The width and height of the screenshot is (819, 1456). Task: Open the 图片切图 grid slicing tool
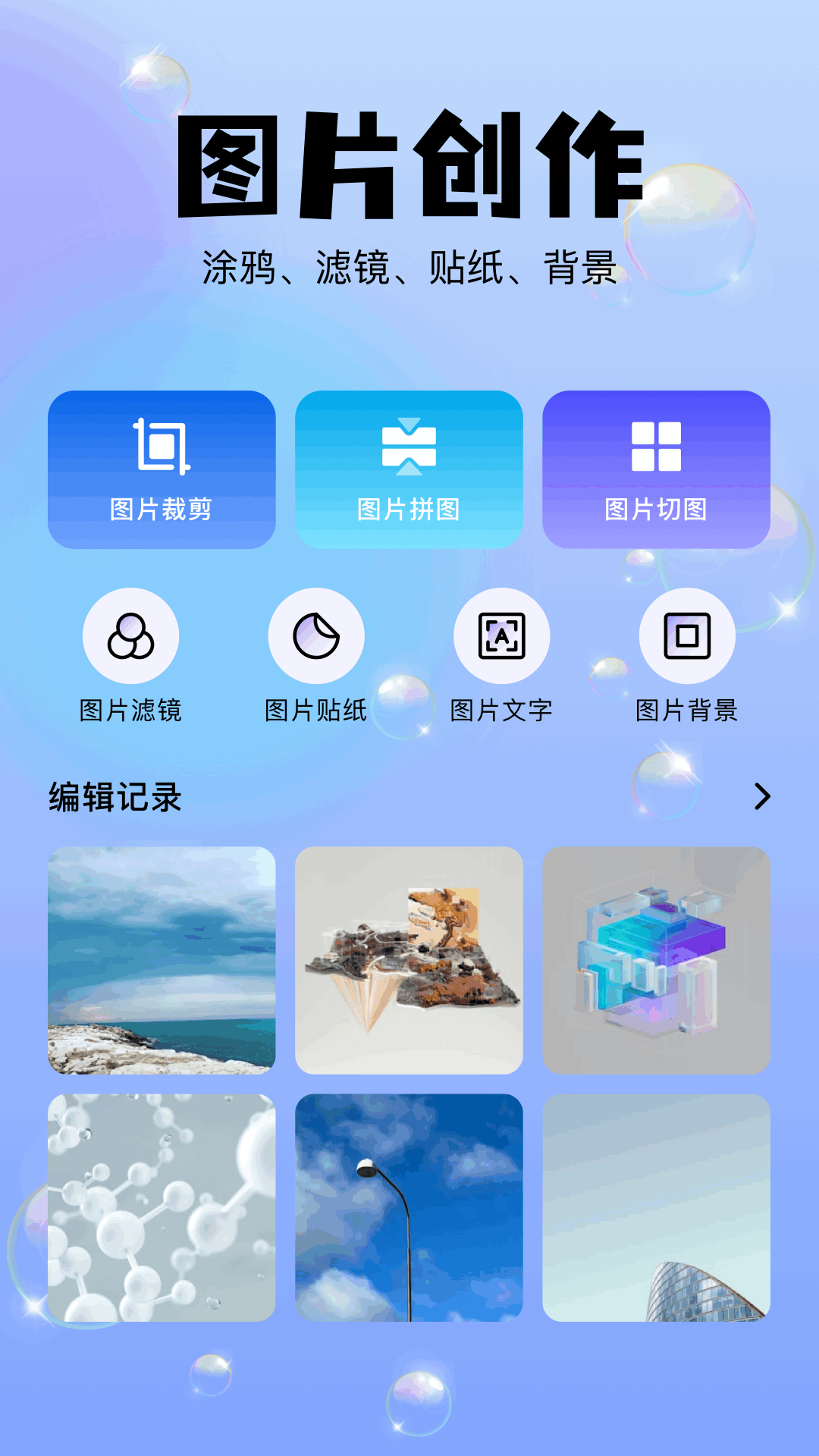tap(656, 469)
